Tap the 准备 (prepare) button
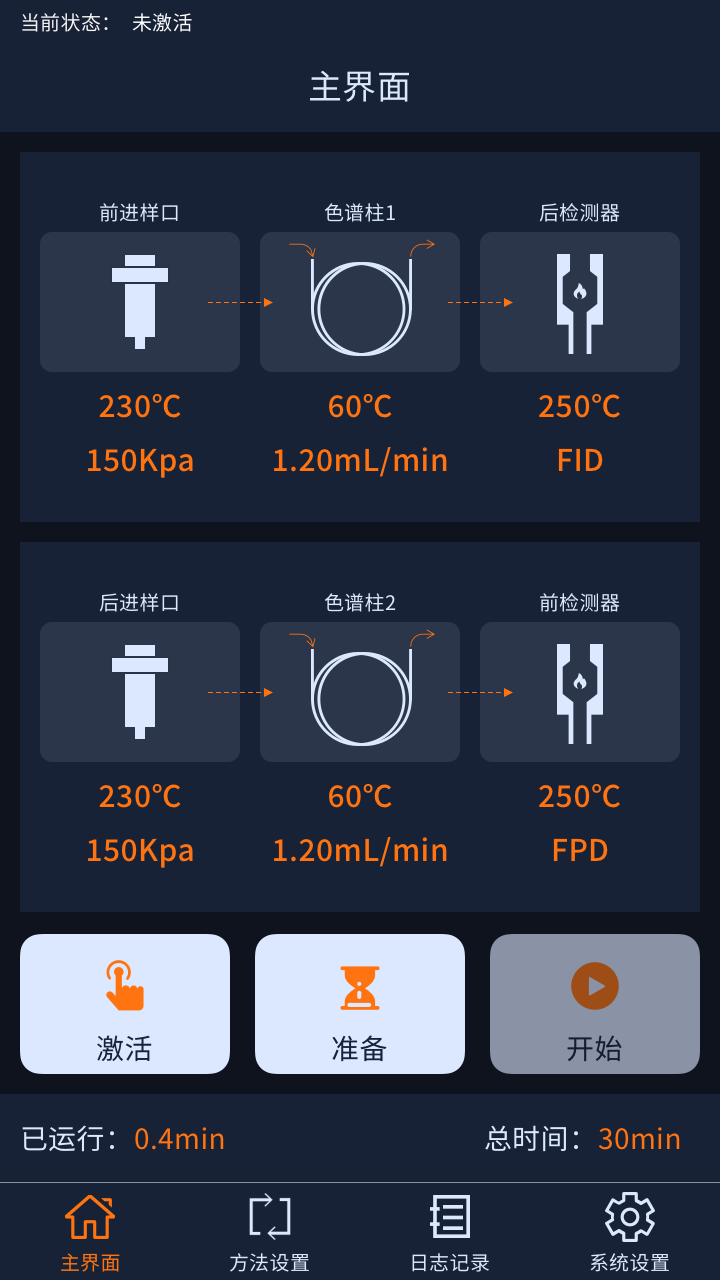This screenshot has height=1280, width=720. point(360,1003)
